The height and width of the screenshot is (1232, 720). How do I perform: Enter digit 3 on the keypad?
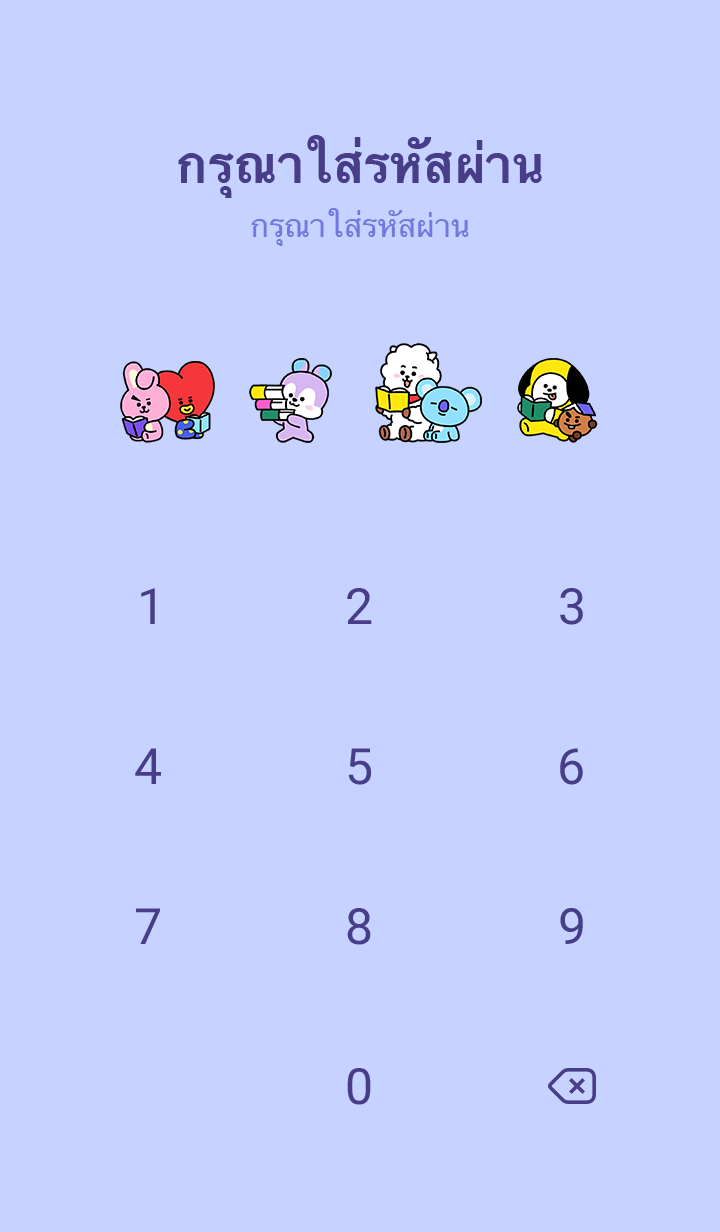[571, 607]
